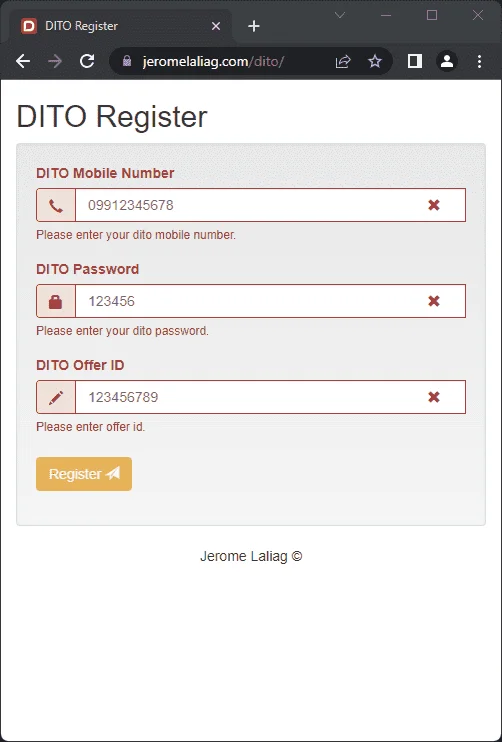This screenshot has height=742, width=502.
Task: Maximize the browser window
Action: (x=432, y=15)
